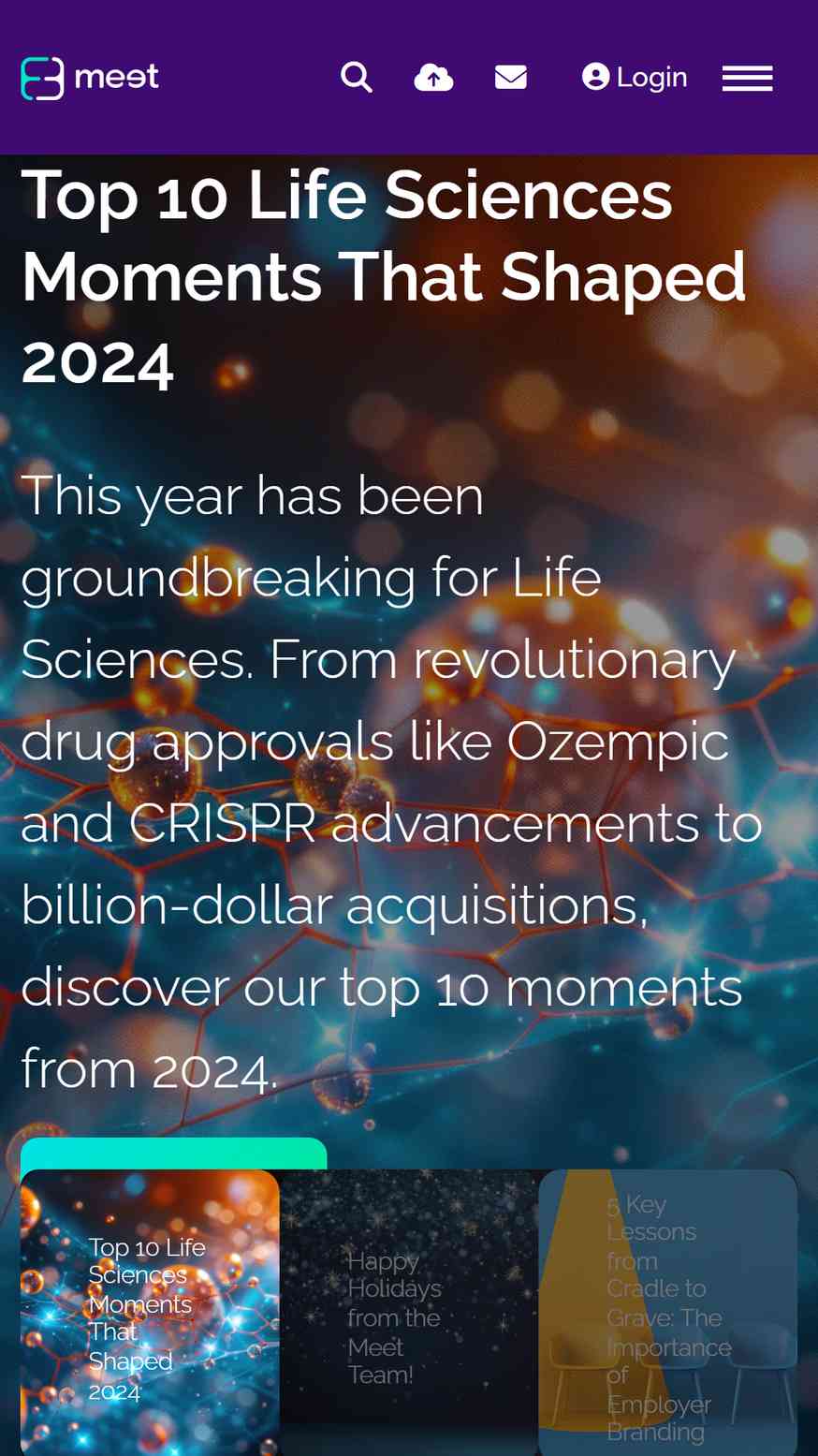The height and width of the screenshot is (1456, 818).
Task: Open the search icon in the header
Action: 357,77
